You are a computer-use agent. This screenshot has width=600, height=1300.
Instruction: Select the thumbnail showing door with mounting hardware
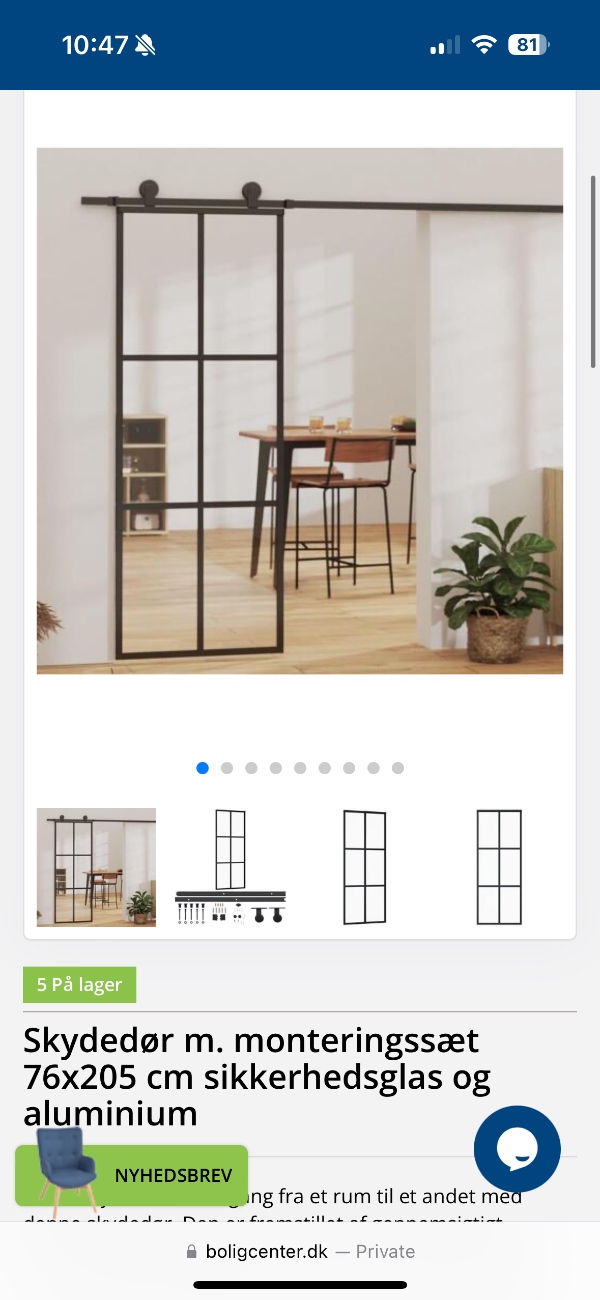pyautogui.click(x=231, y=867)
